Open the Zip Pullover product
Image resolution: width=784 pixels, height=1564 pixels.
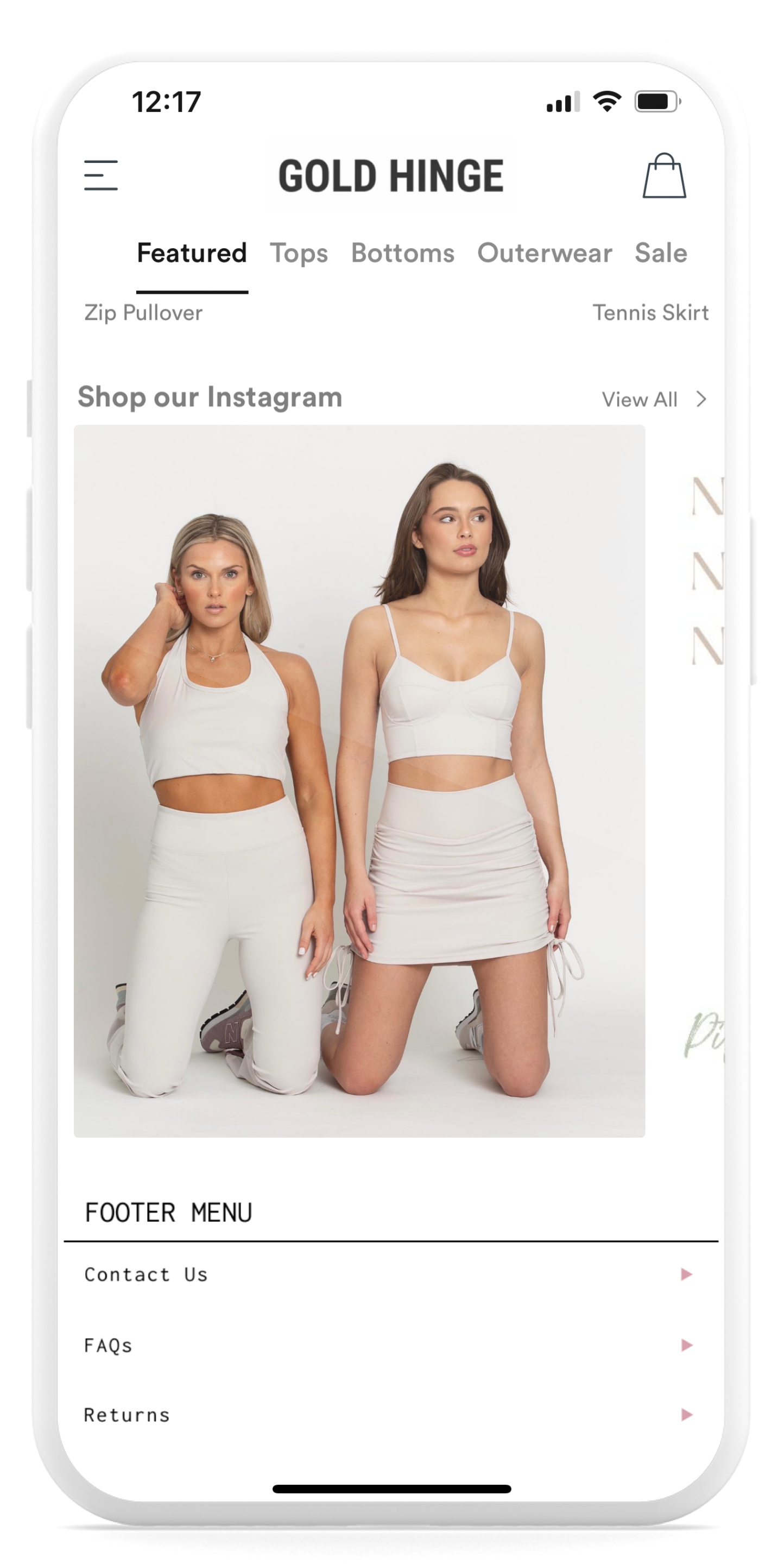tap(143, 313)
